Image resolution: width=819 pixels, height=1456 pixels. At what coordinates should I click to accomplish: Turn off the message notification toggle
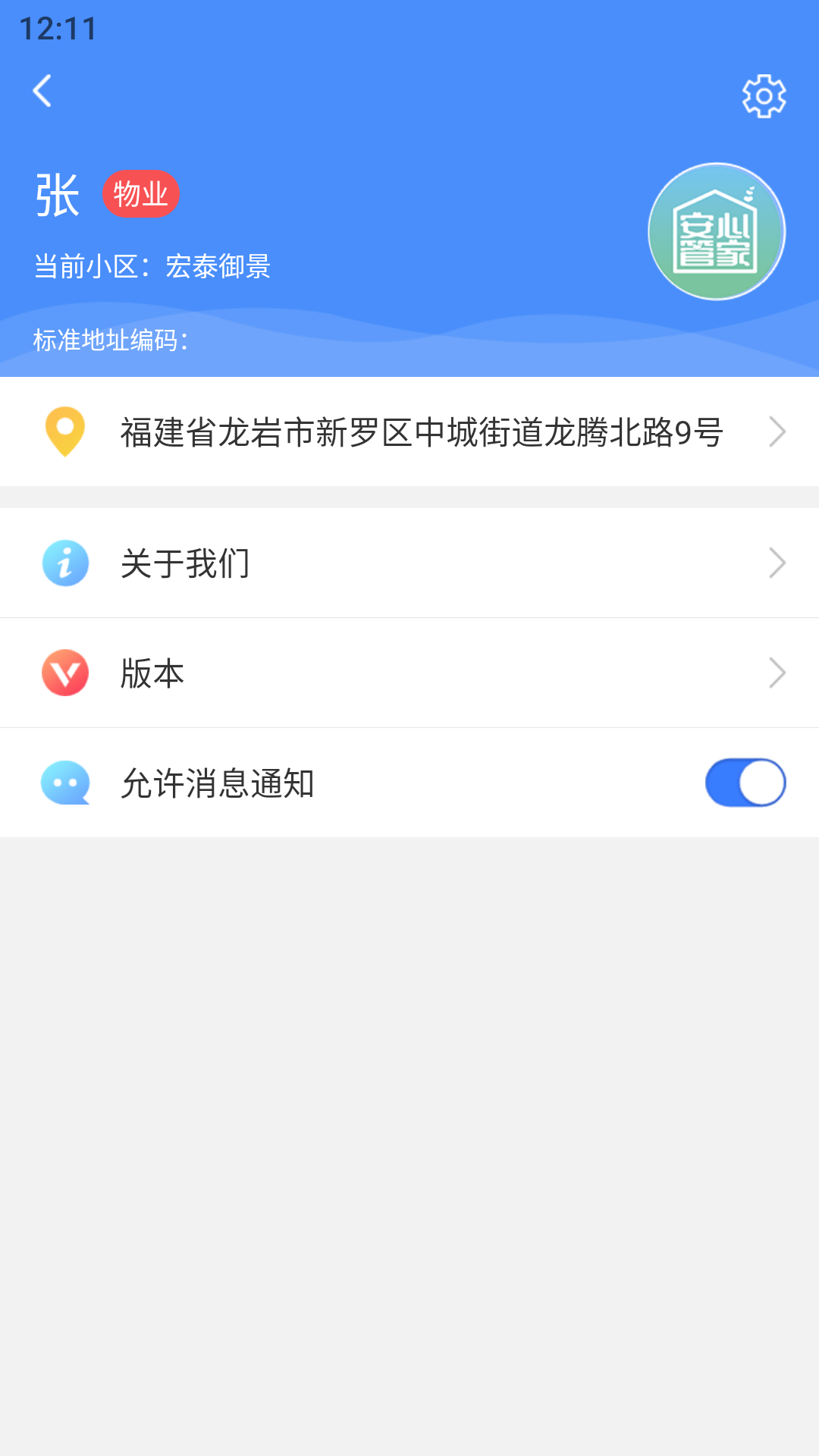pyautogui.click(x=745, y=783)
